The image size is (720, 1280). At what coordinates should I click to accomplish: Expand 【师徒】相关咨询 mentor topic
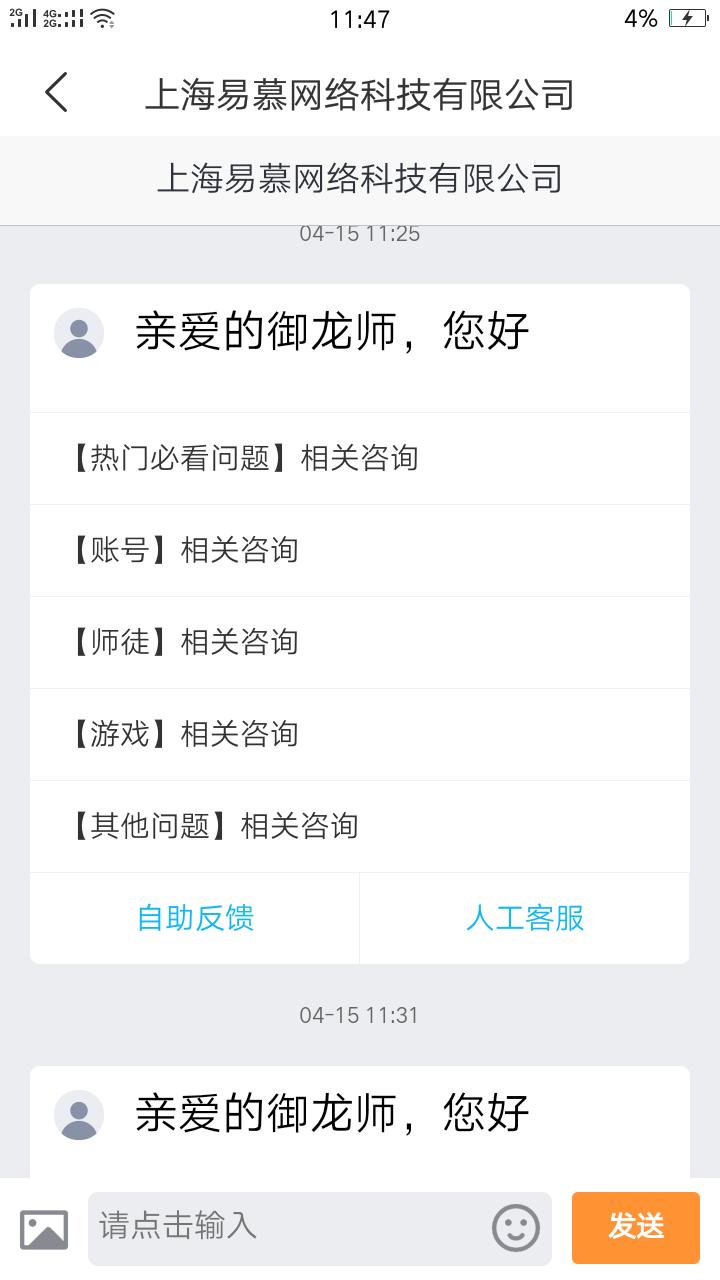point(360,643)
